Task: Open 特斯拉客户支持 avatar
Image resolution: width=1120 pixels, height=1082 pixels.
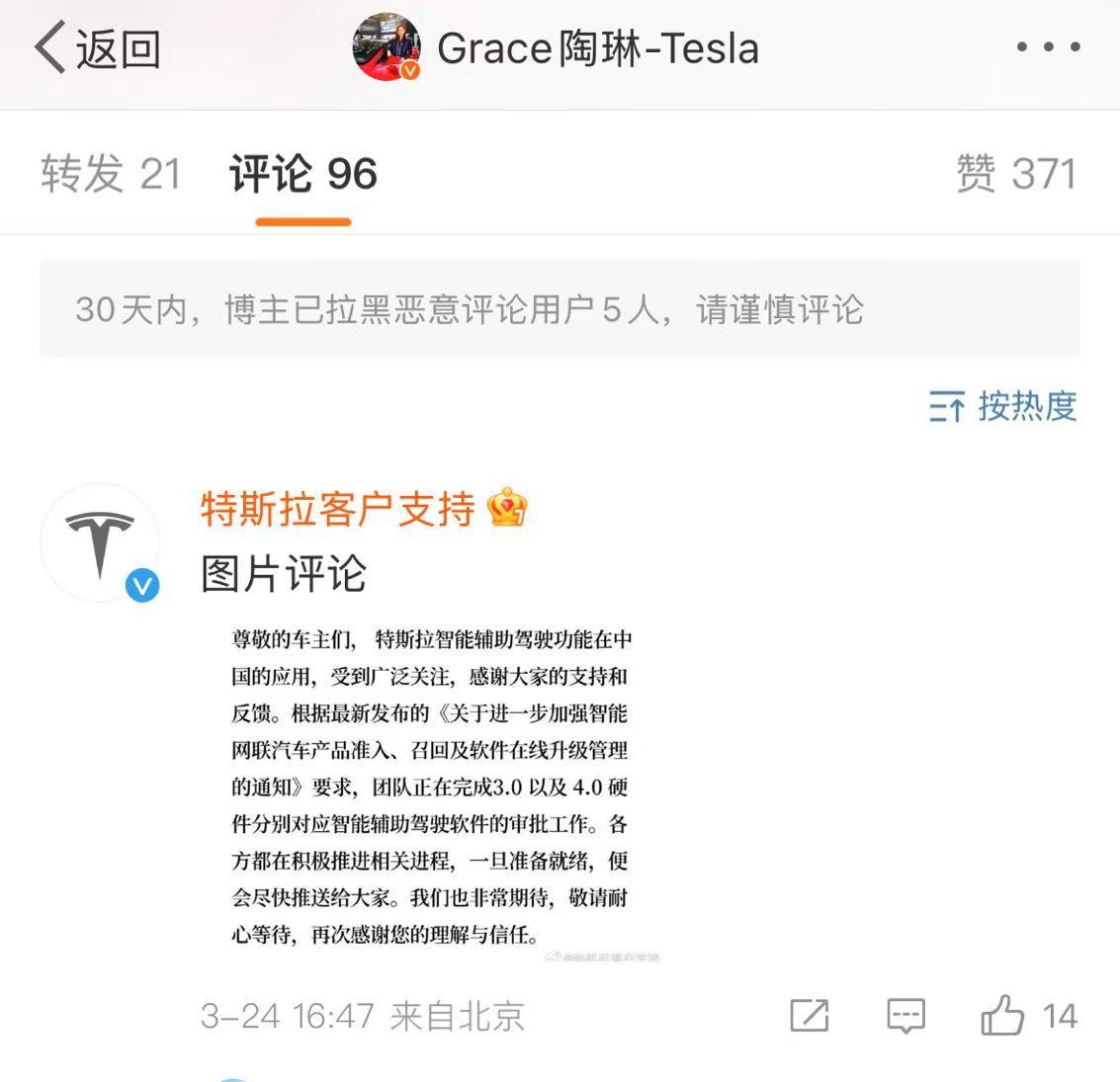Action: pos(100,541)
